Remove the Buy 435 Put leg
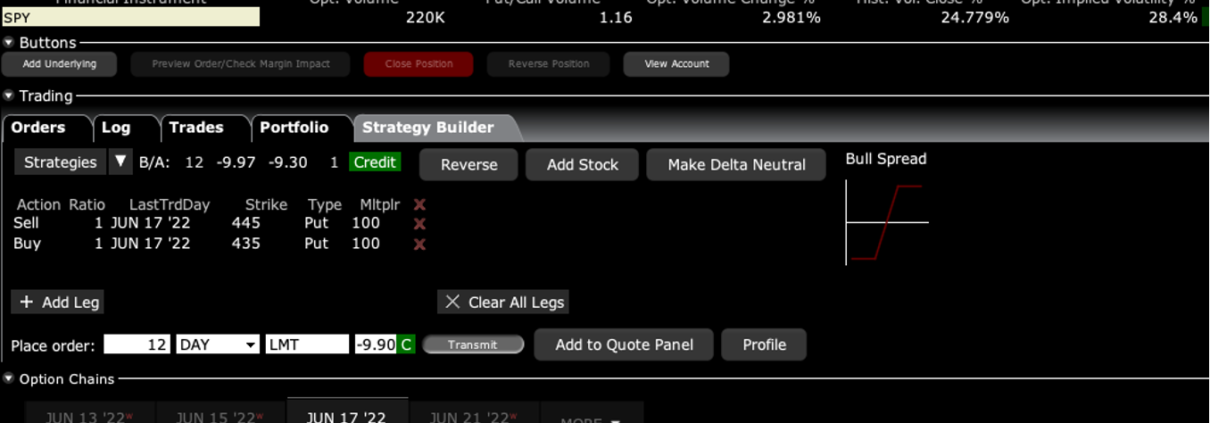This screenshot has width=1210, height=423. point(420,244)
